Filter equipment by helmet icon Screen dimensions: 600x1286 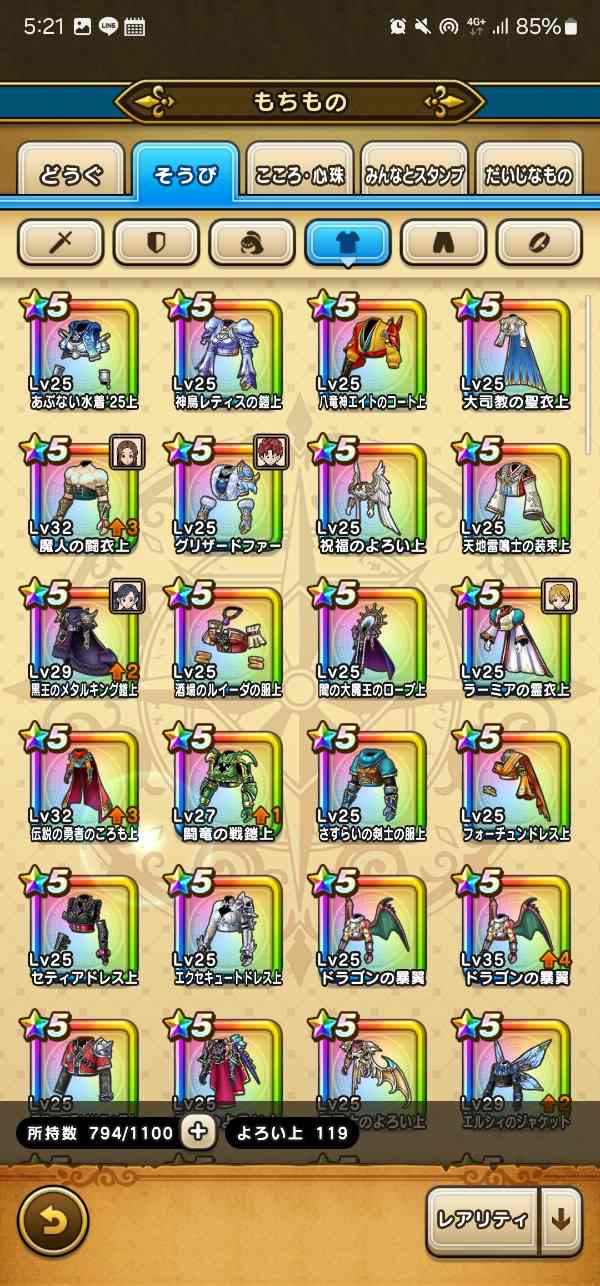click(x=252, y=242)
